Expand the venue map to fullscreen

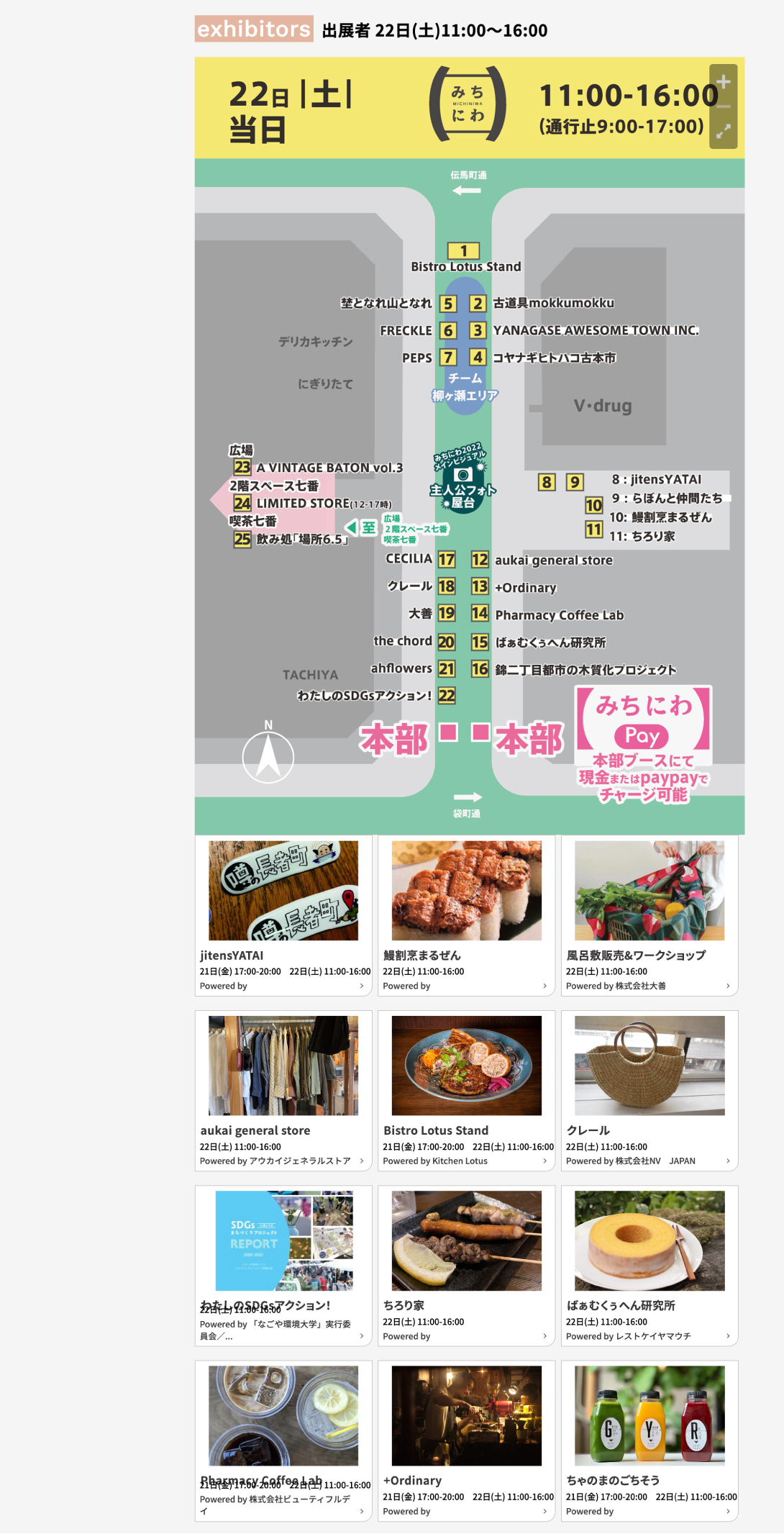tap(724, 131)
